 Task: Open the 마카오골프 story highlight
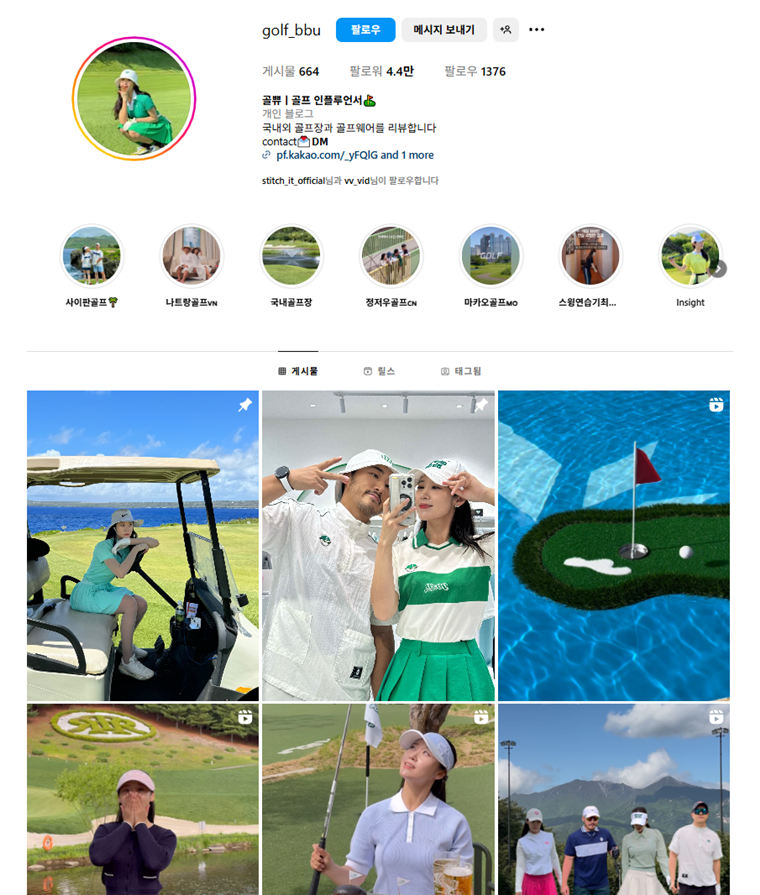click(491, 256)
